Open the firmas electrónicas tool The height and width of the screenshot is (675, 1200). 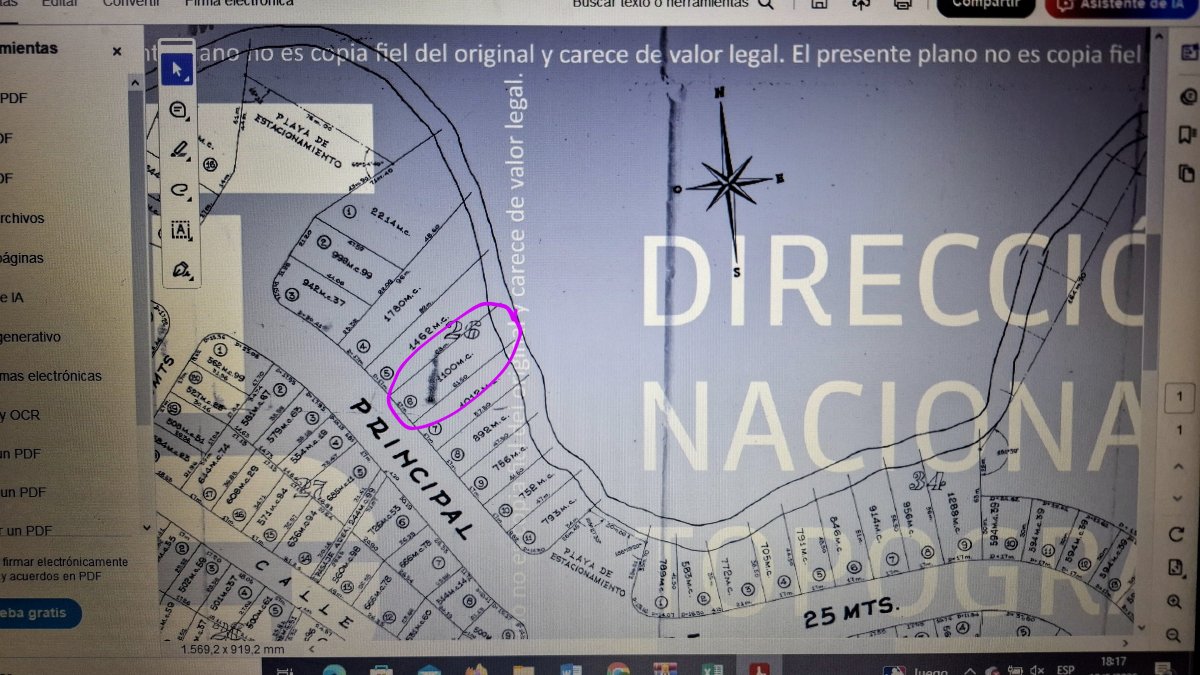pyautogui.click(x=50, y=376)
